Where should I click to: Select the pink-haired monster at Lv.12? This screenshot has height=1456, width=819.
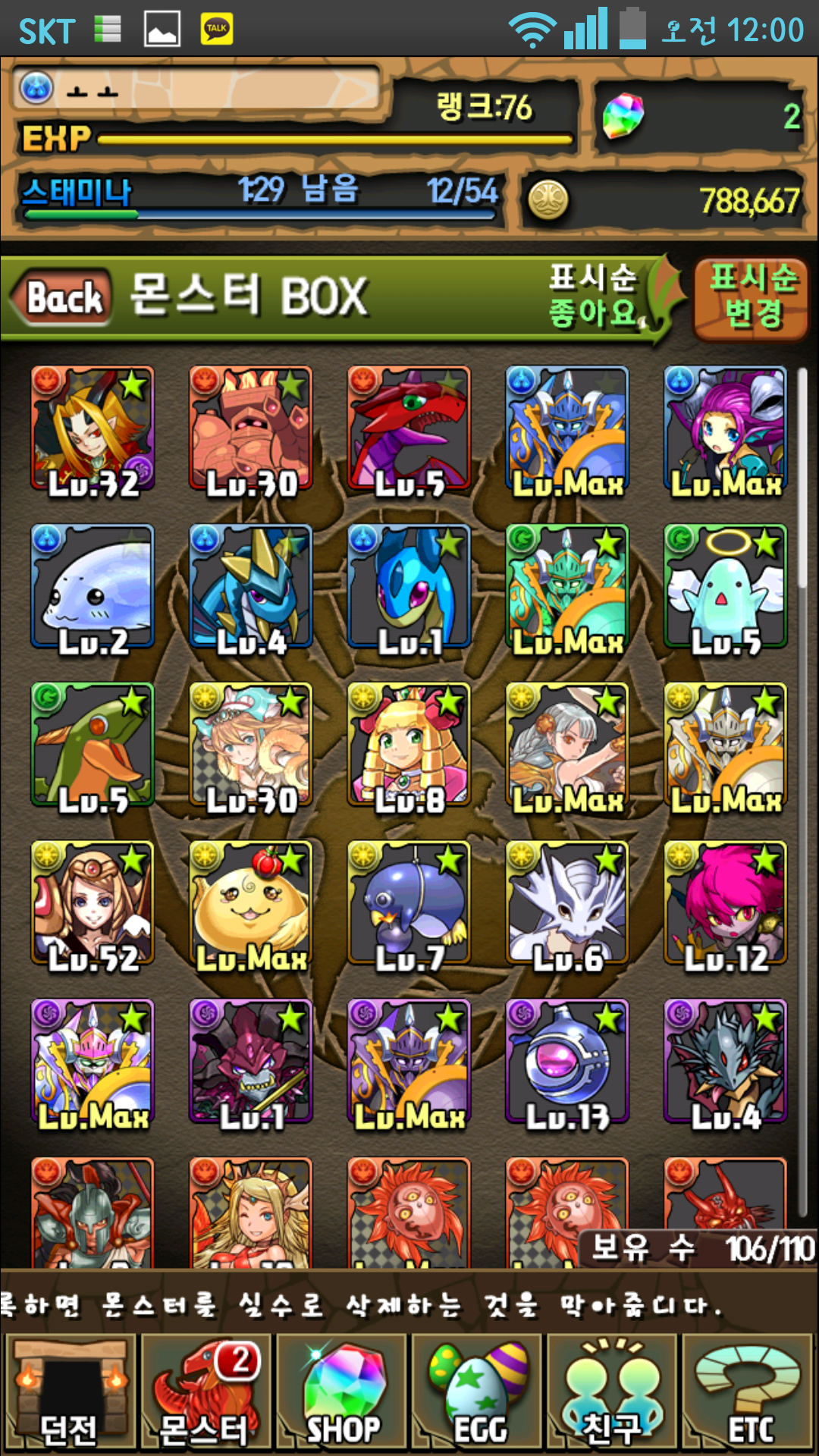(726, 904)
